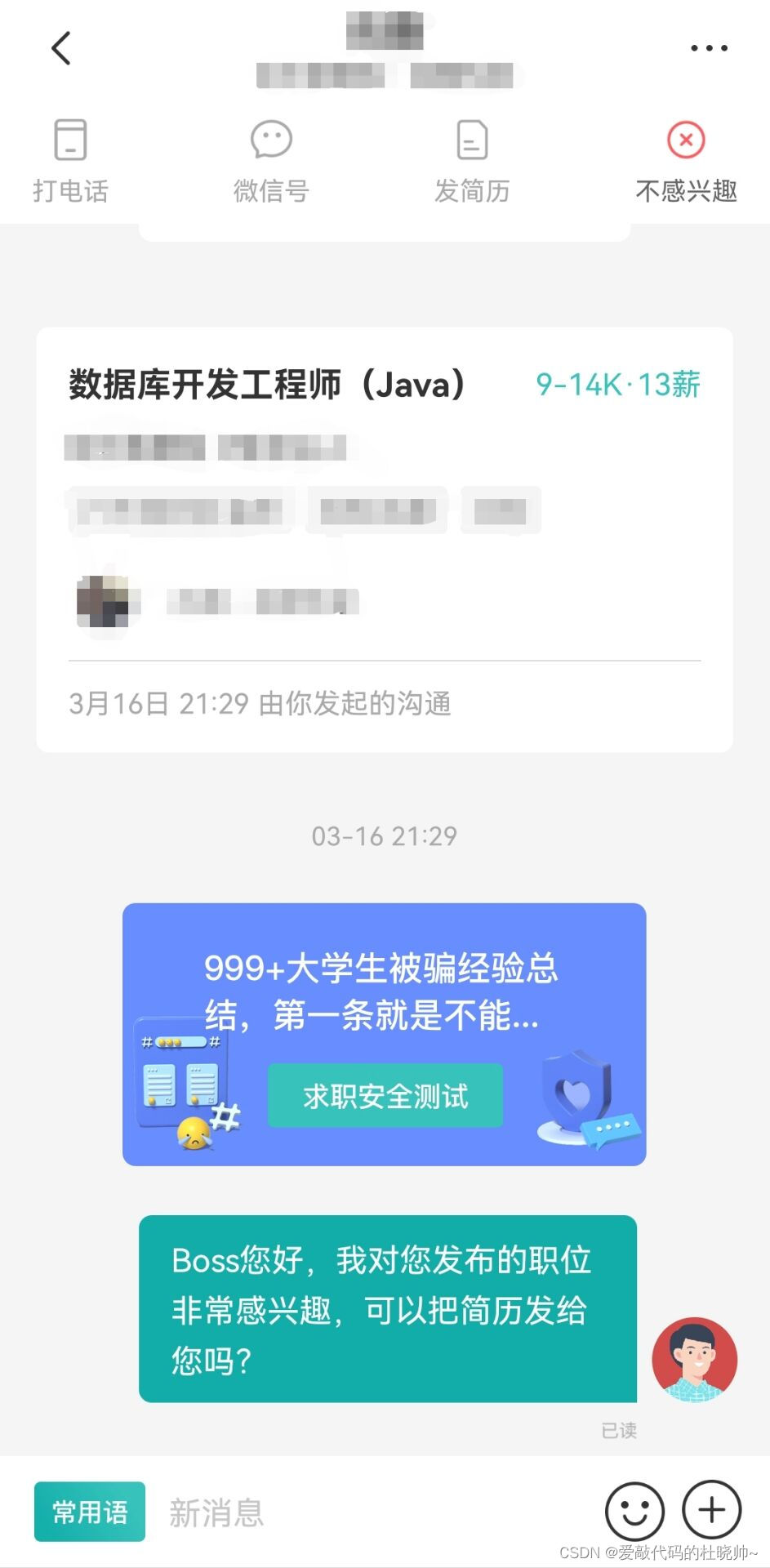View my profile avatar beside the message
This screenshot has width=770, height=1568.
pos(694,1360)
